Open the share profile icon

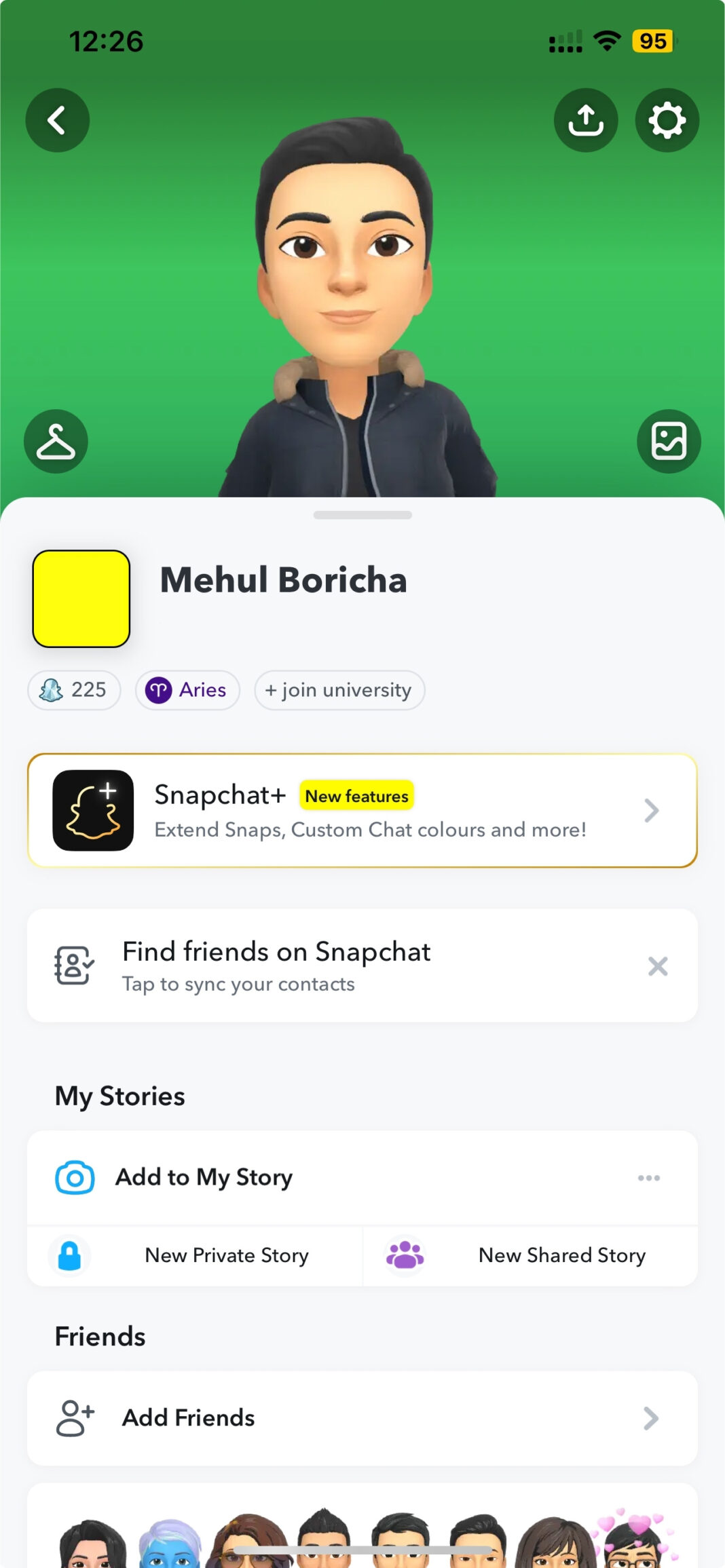click(x=586, y=119)
